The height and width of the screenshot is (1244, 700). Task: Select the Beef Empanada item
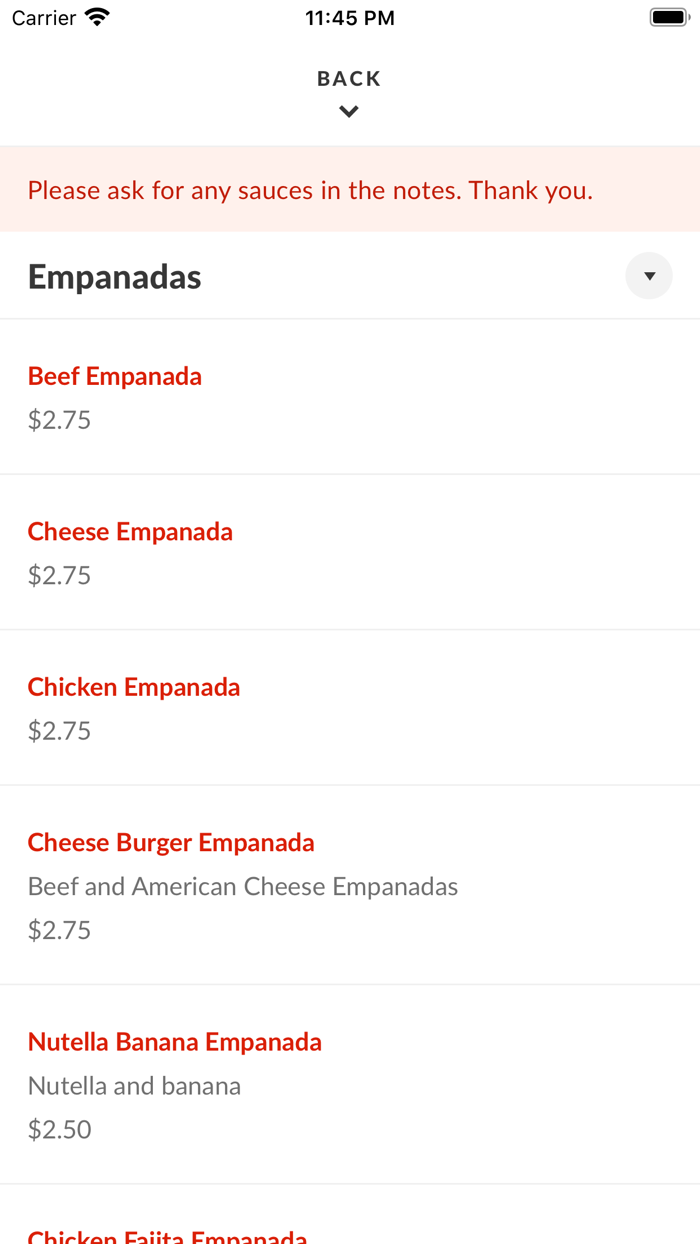point(115,377)
